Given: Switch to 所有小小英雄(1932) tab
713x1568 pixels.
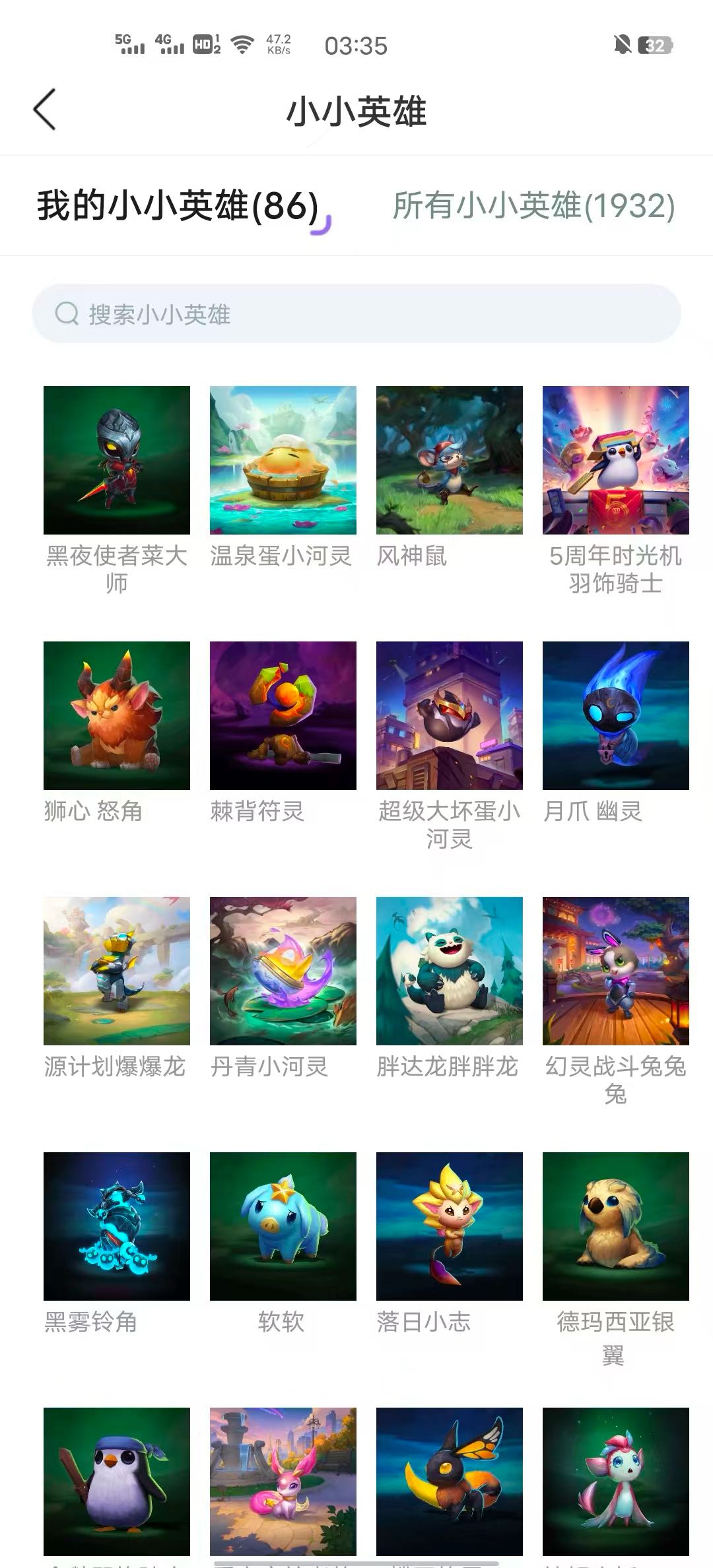Looking at the screenshot, I should [533, 206].
